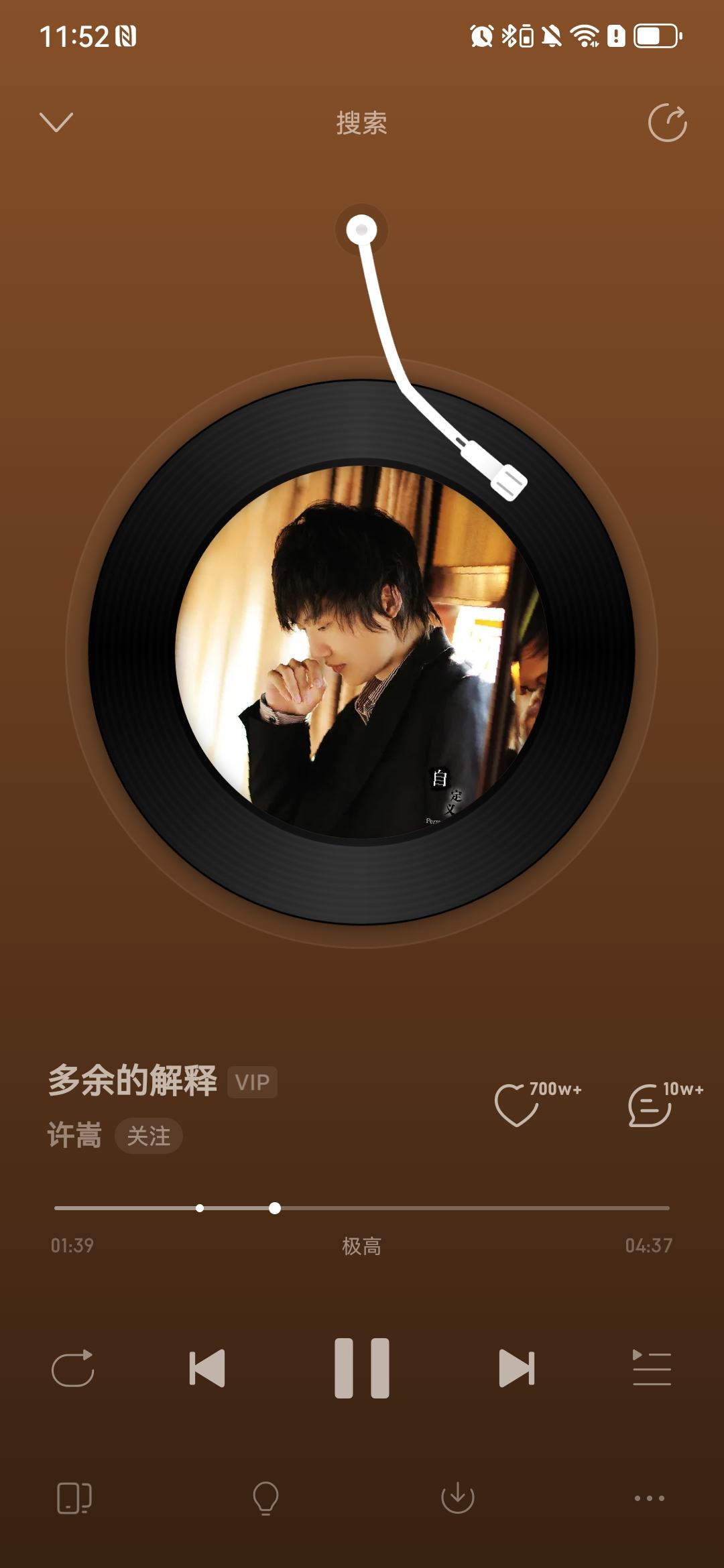This screenshot has height=1568, width=724.
Task: Follow artist 许嵩 with the 关注 button
Action: point(148,1136)
